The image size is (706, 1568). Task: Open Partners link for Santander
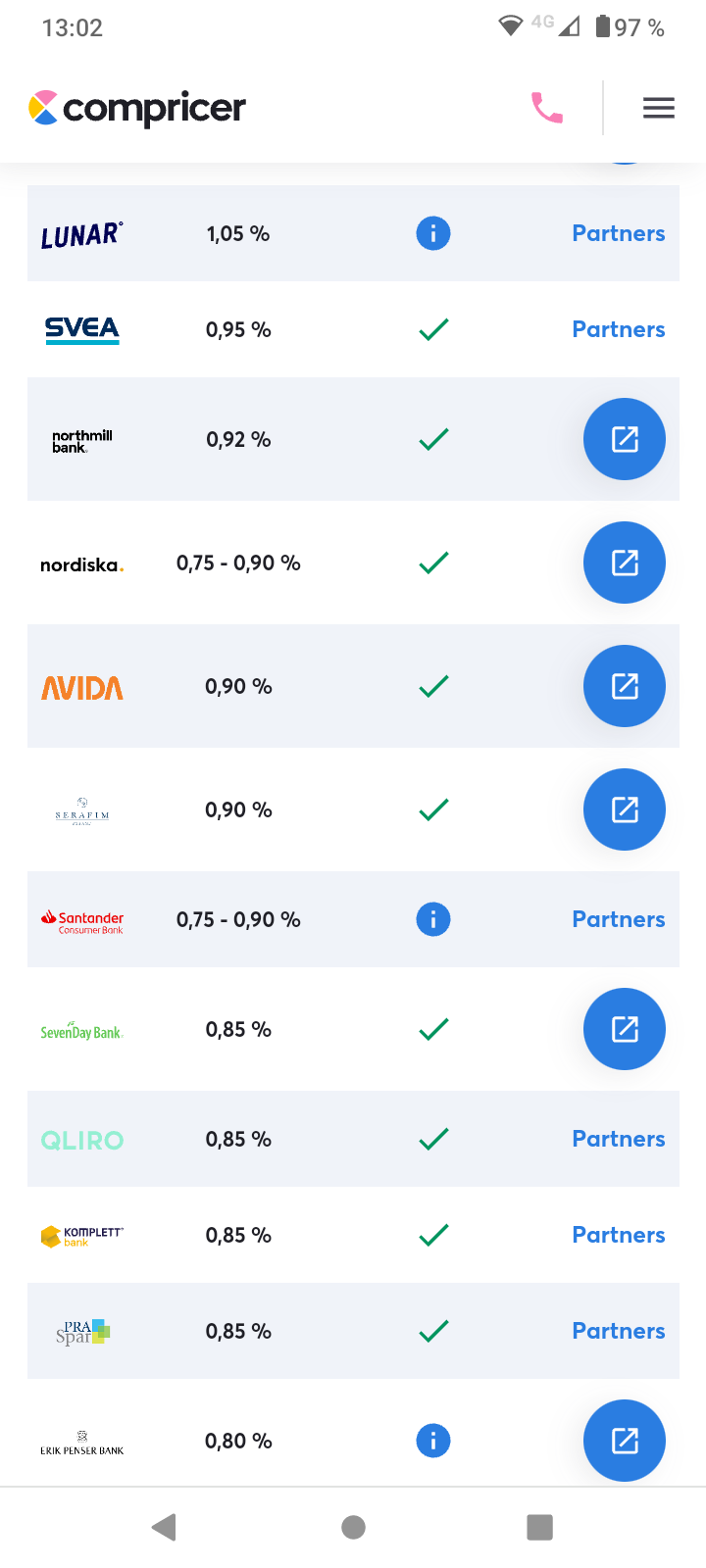618,919
